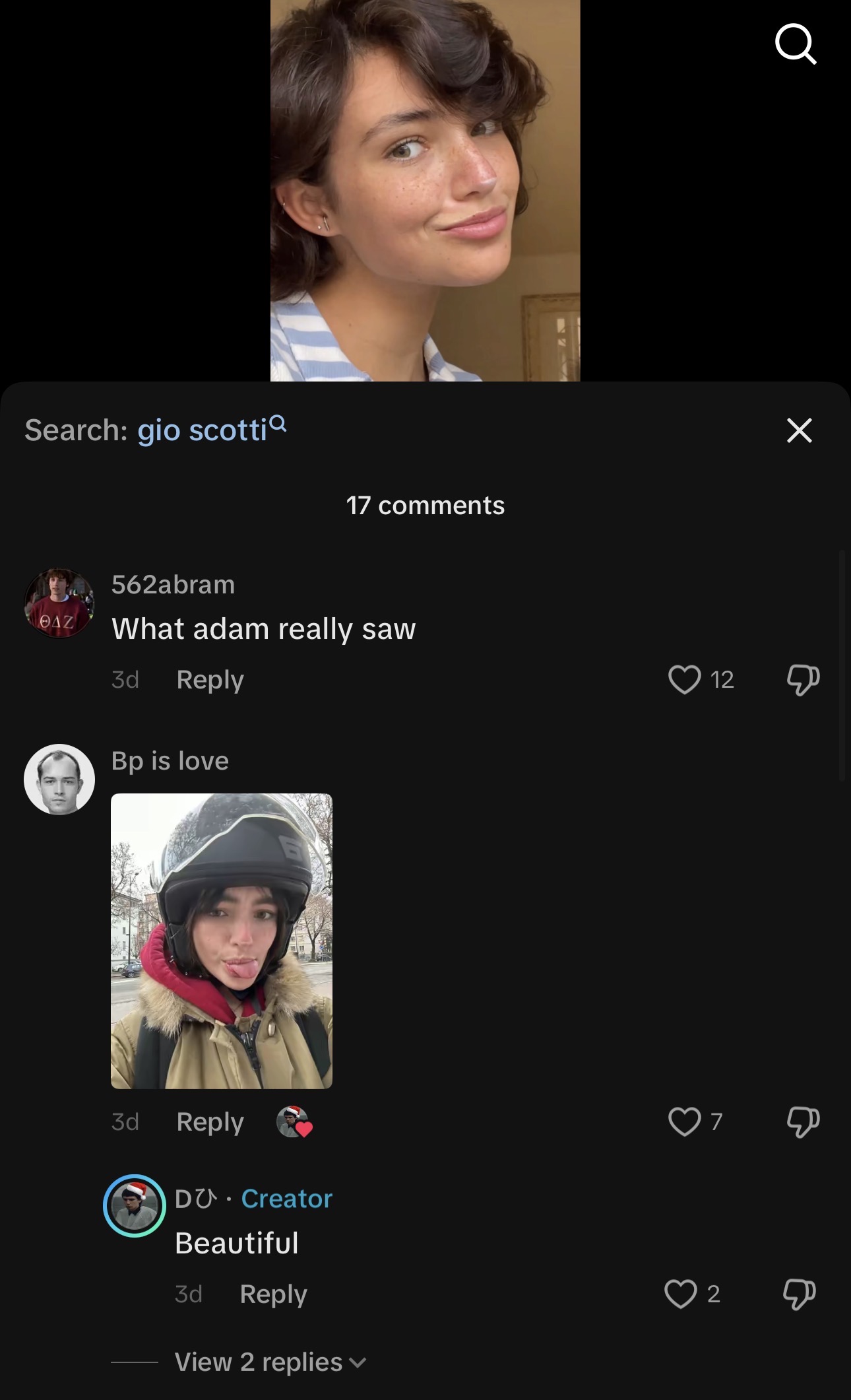The height and width of the screenshot is (1400, 851).
Task: Dislike Bp is love's photo comment
Action: [x=803, y=1121]
